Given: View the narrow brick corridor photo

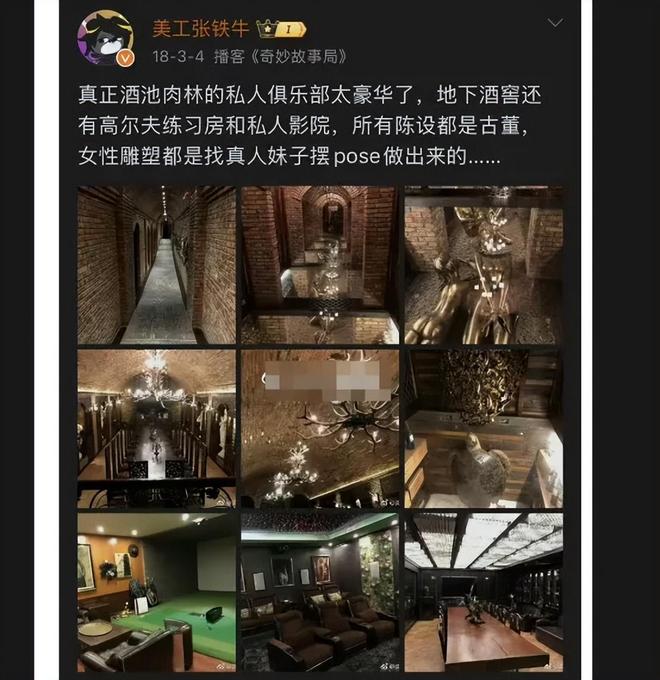Looking at the screenshot, I should (x=157, y=266).
